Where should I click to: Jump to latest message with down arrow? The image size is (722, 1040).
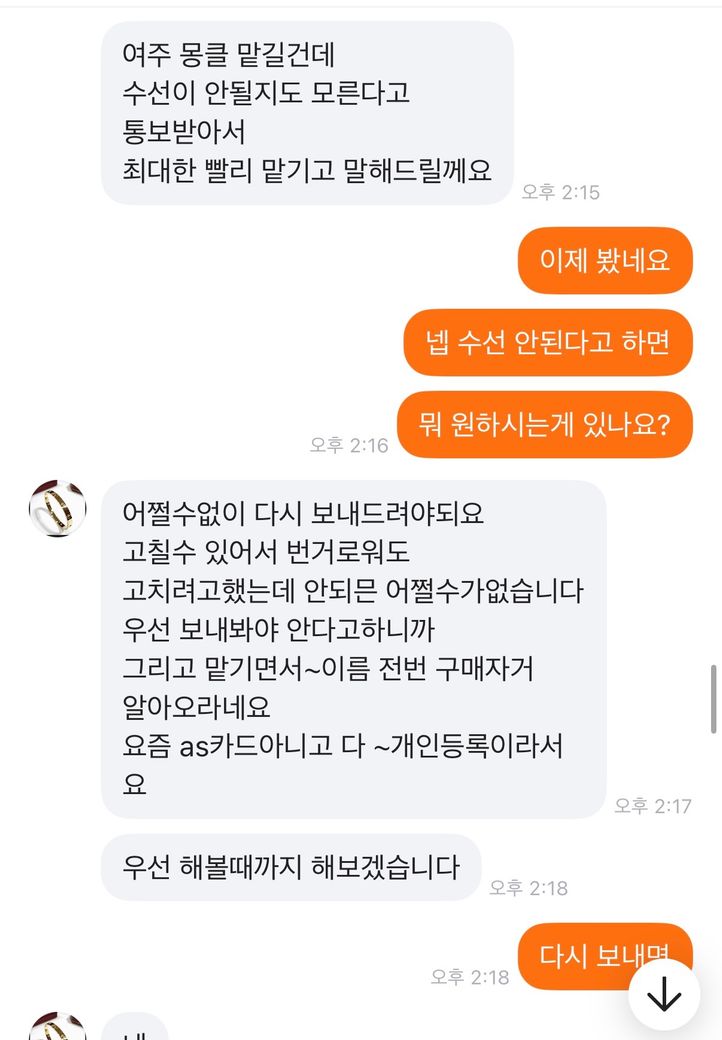tap(664, 994)
